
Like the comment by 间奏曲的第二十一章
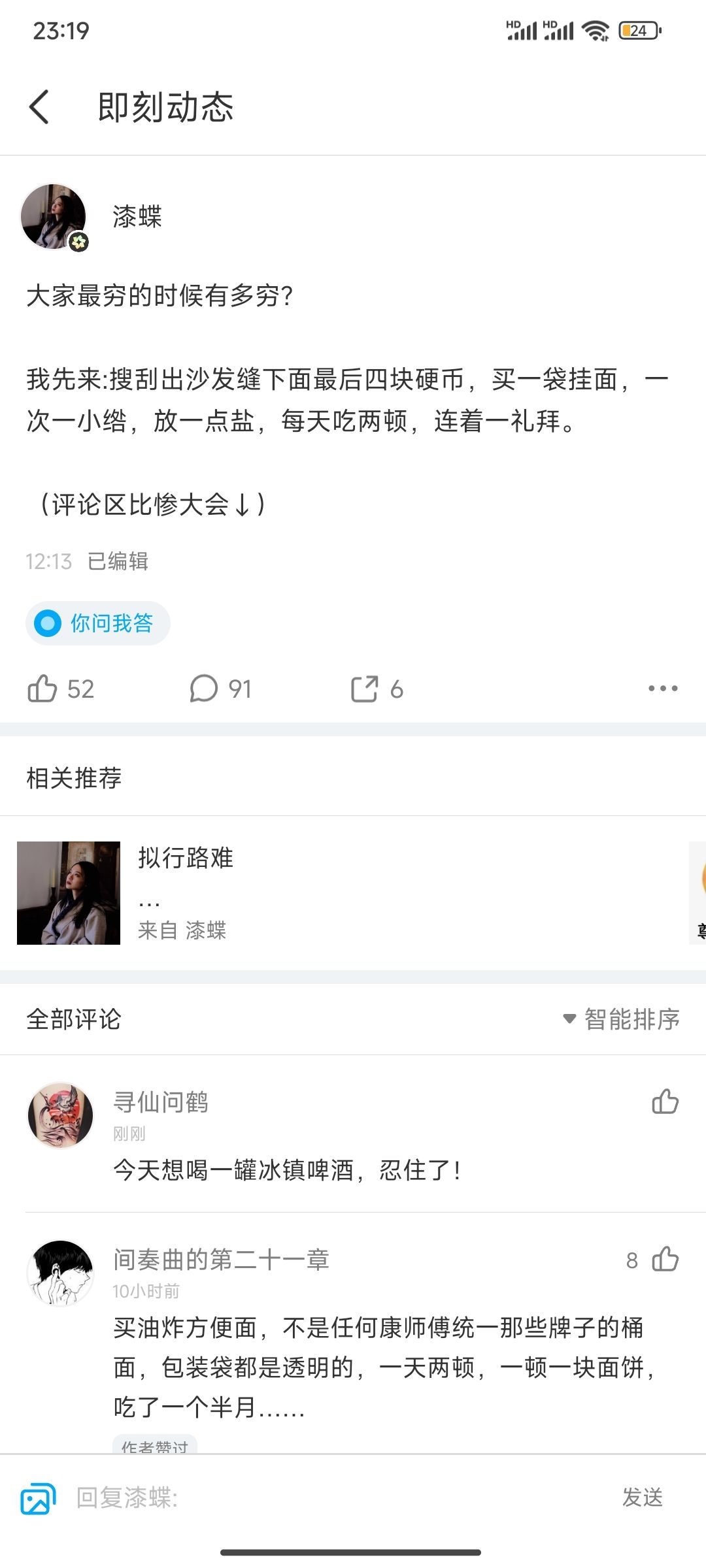point(665,1260)
